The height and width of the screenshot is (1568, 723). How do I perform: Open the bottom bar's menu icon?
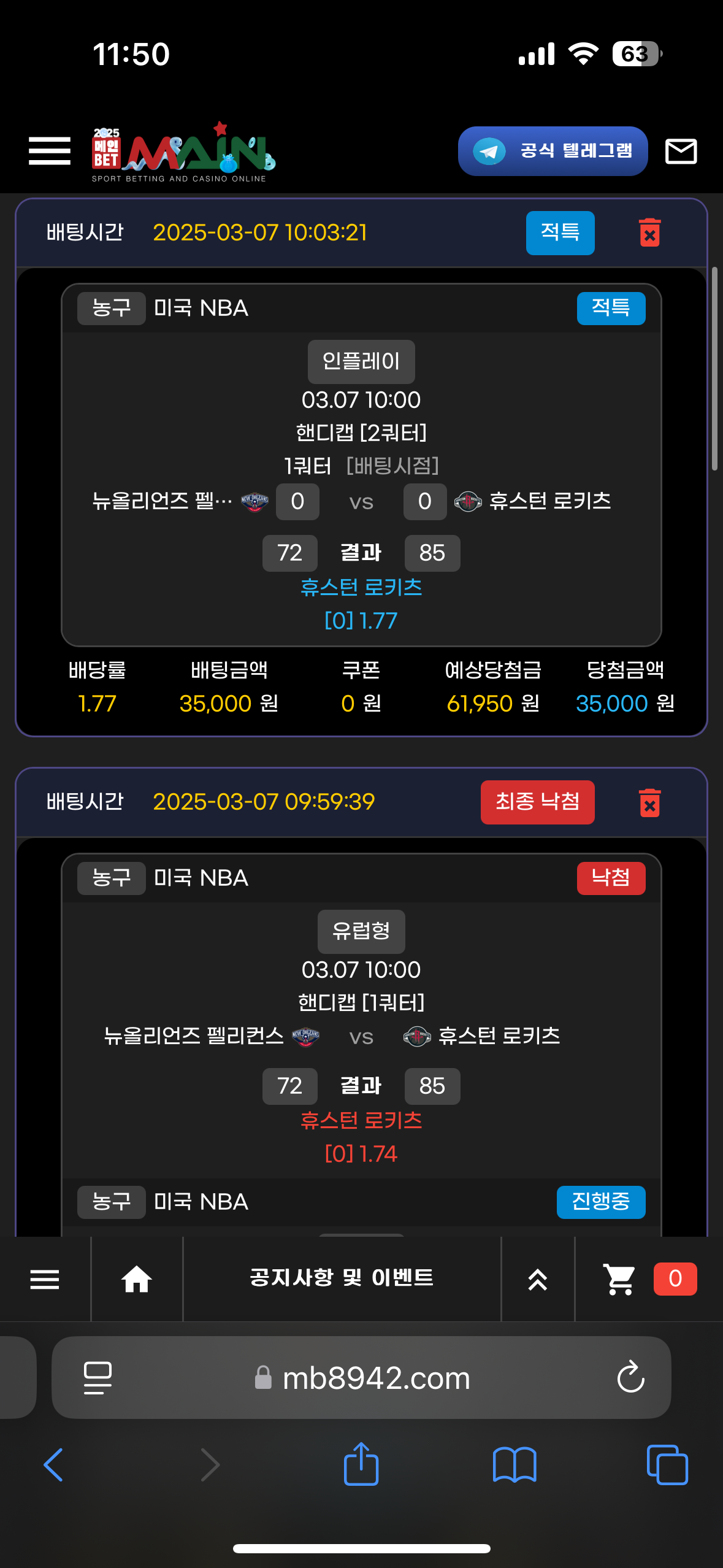[45, 1279]
